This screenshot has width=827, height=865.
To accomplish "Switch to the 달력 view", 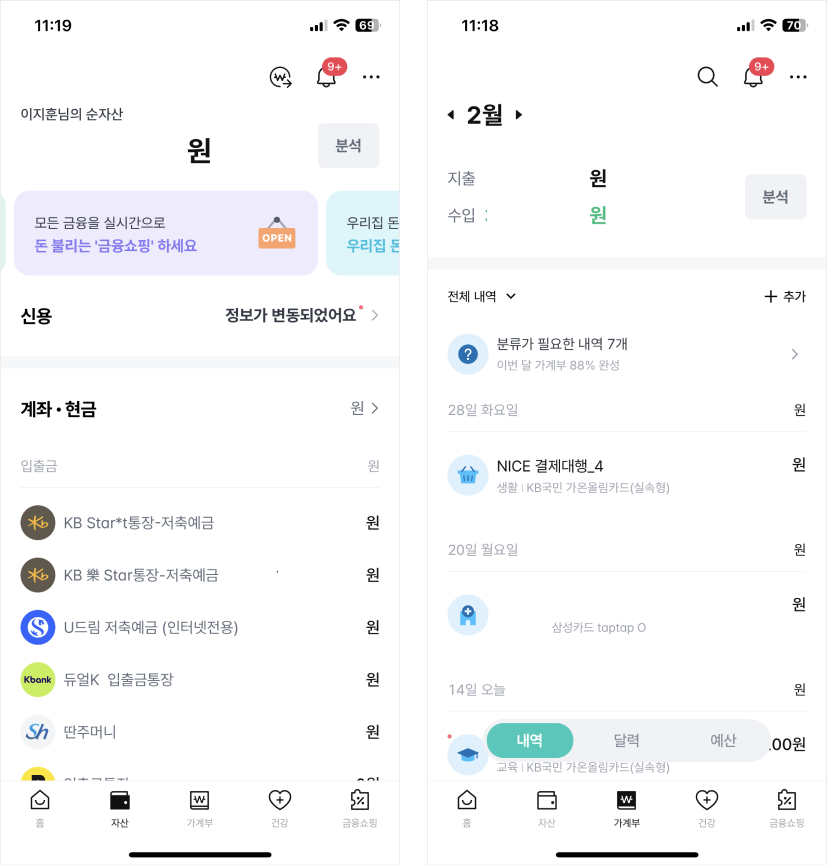I will click(626, 740).
